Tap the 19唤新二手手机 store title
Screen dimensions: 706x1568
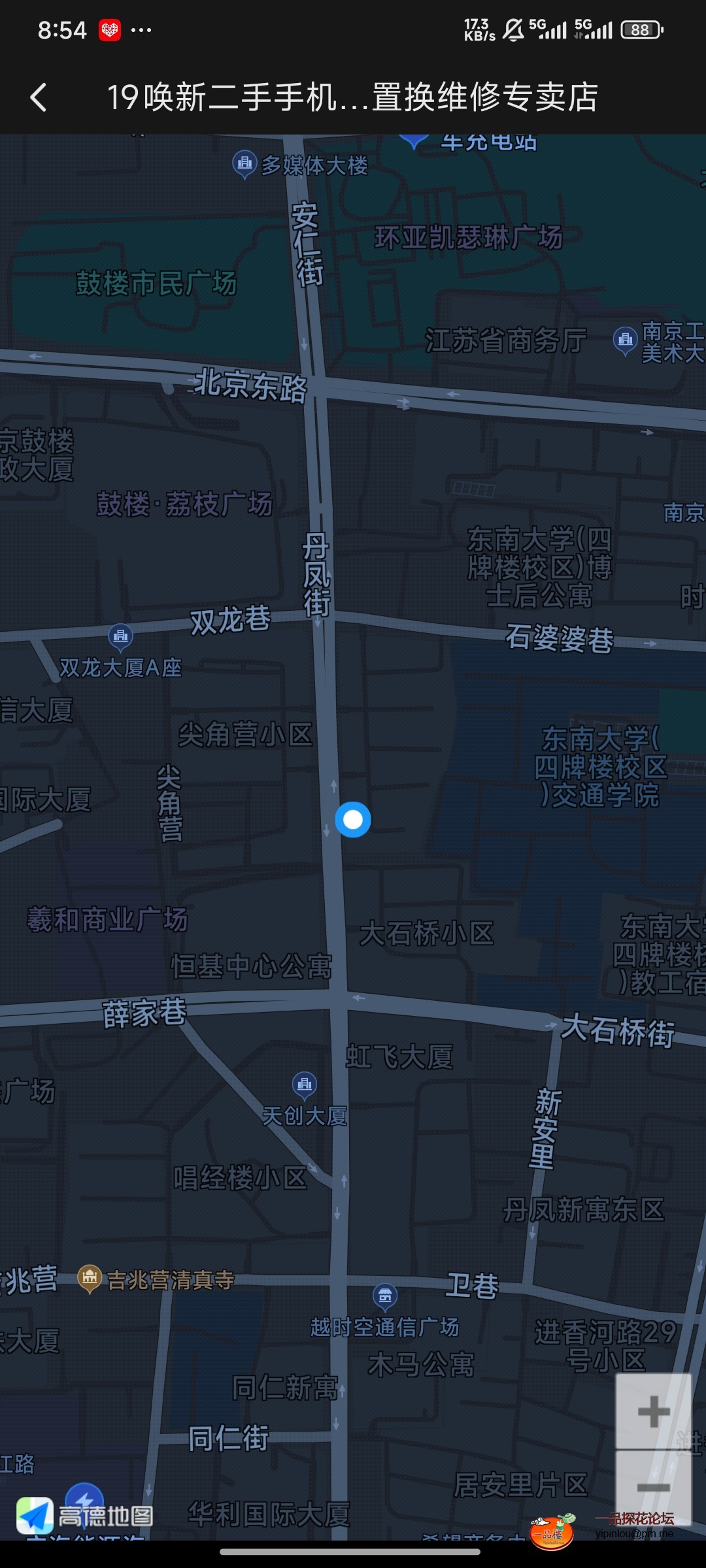click(353, 97)
